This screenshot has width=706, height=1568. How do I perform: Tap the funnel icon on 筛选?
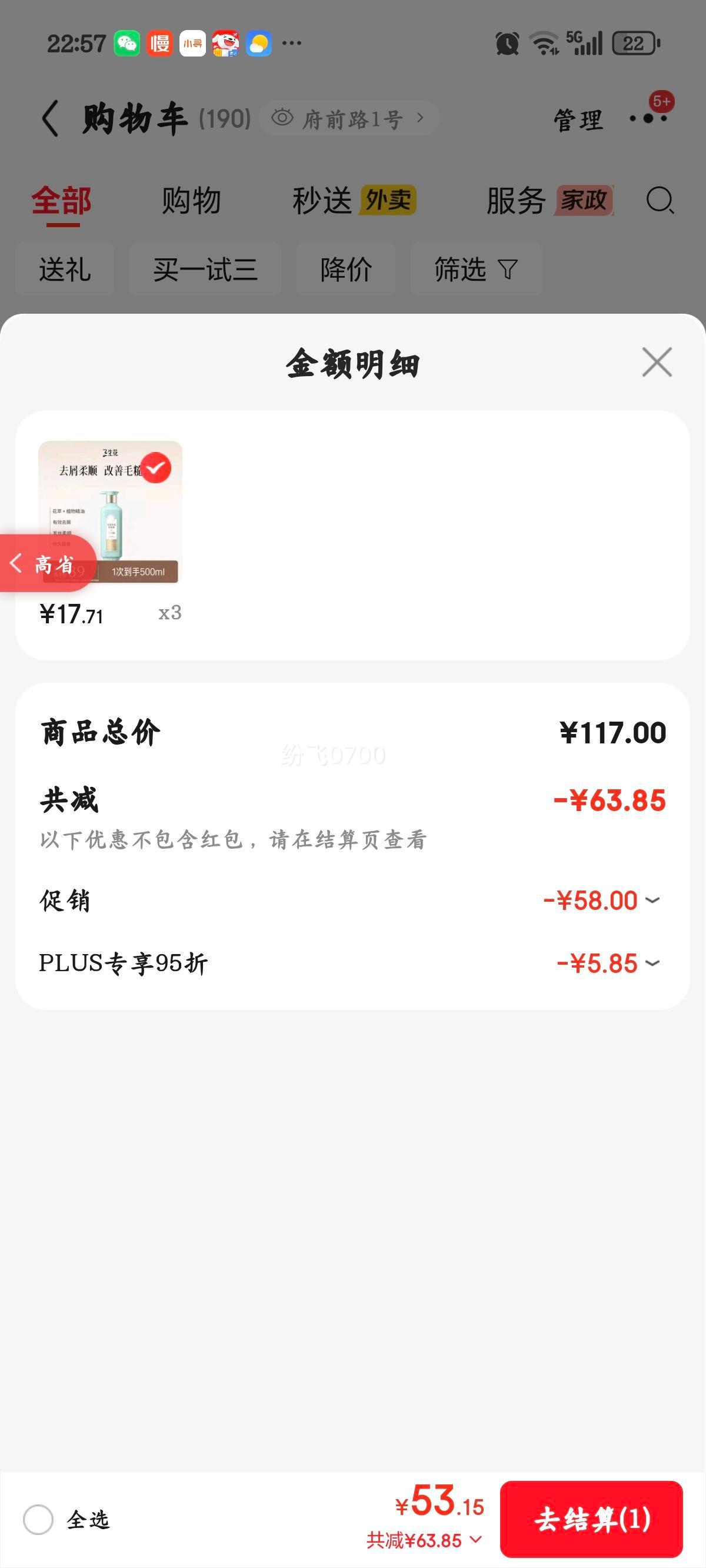pyautogui.click(x=509, y=270)
